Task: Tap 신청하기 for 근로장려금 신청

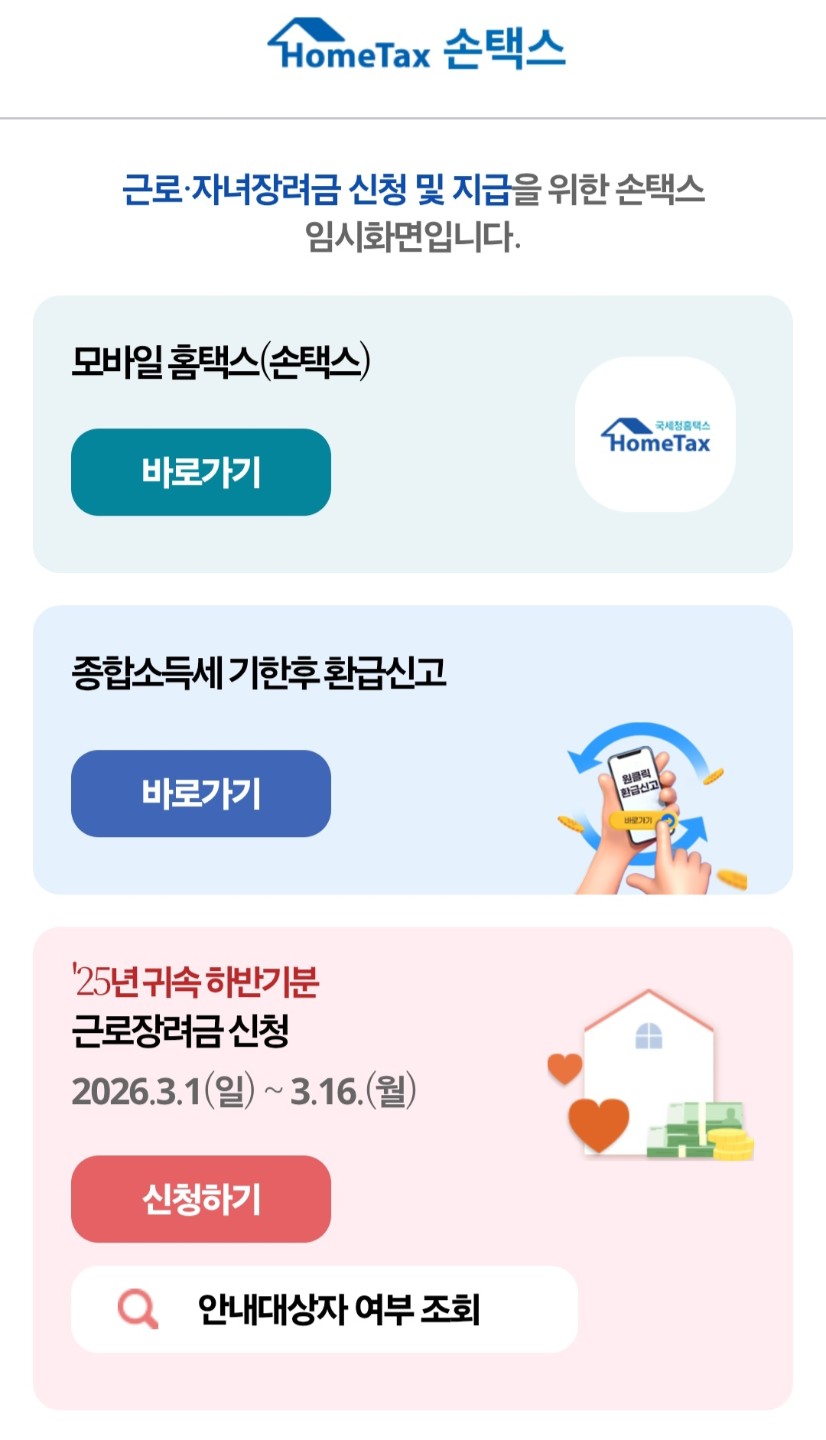Action: click(x=200, y=1199)
